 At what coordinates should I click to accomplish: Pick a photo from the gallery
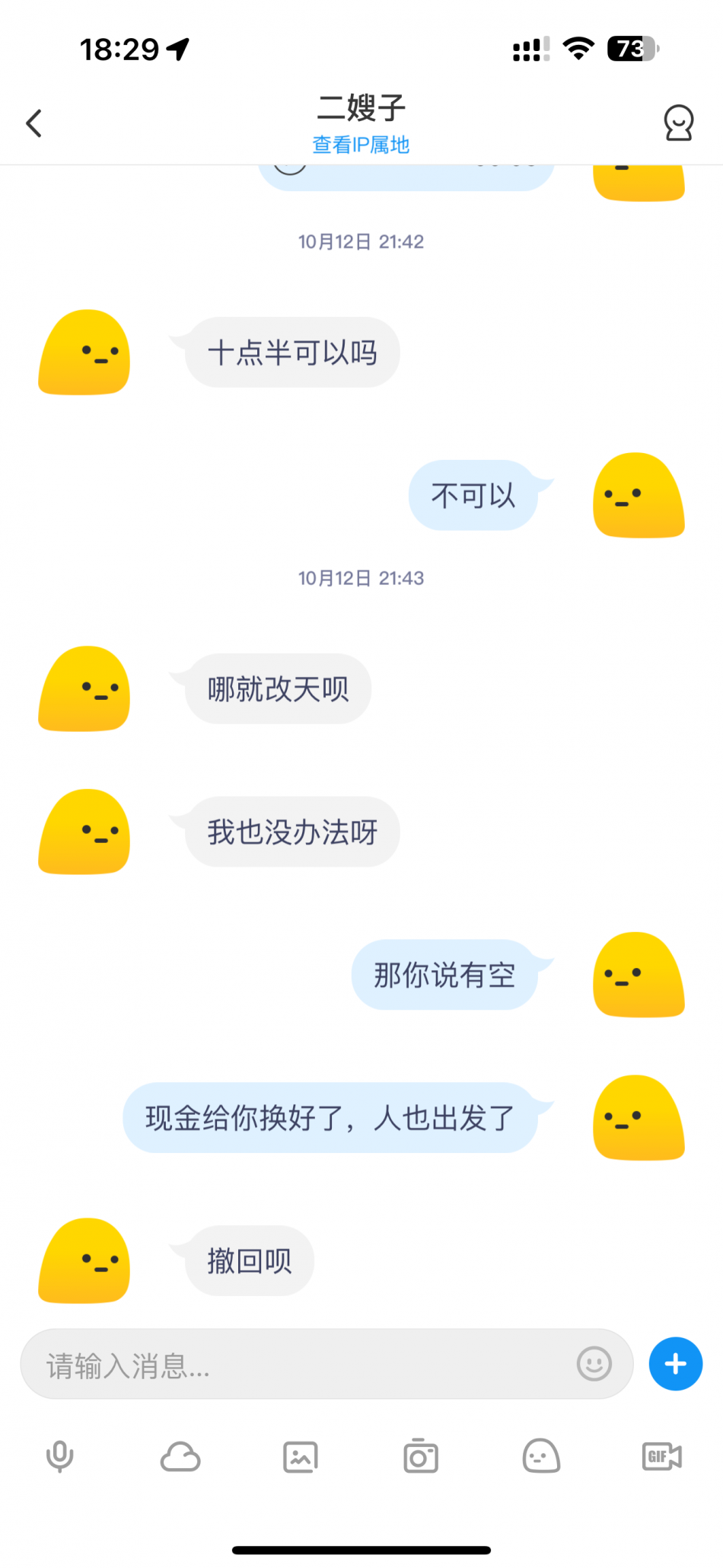click(301, 1458)
